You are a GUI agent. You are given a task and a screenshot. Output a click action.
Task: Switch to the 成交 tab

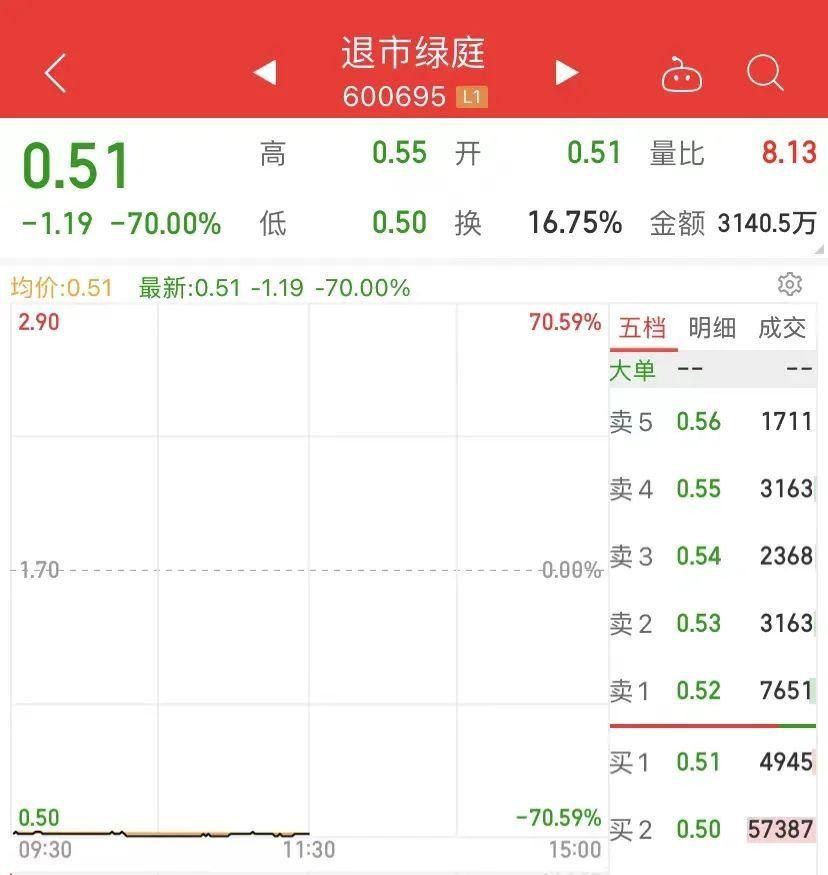(x=782, y=328)
